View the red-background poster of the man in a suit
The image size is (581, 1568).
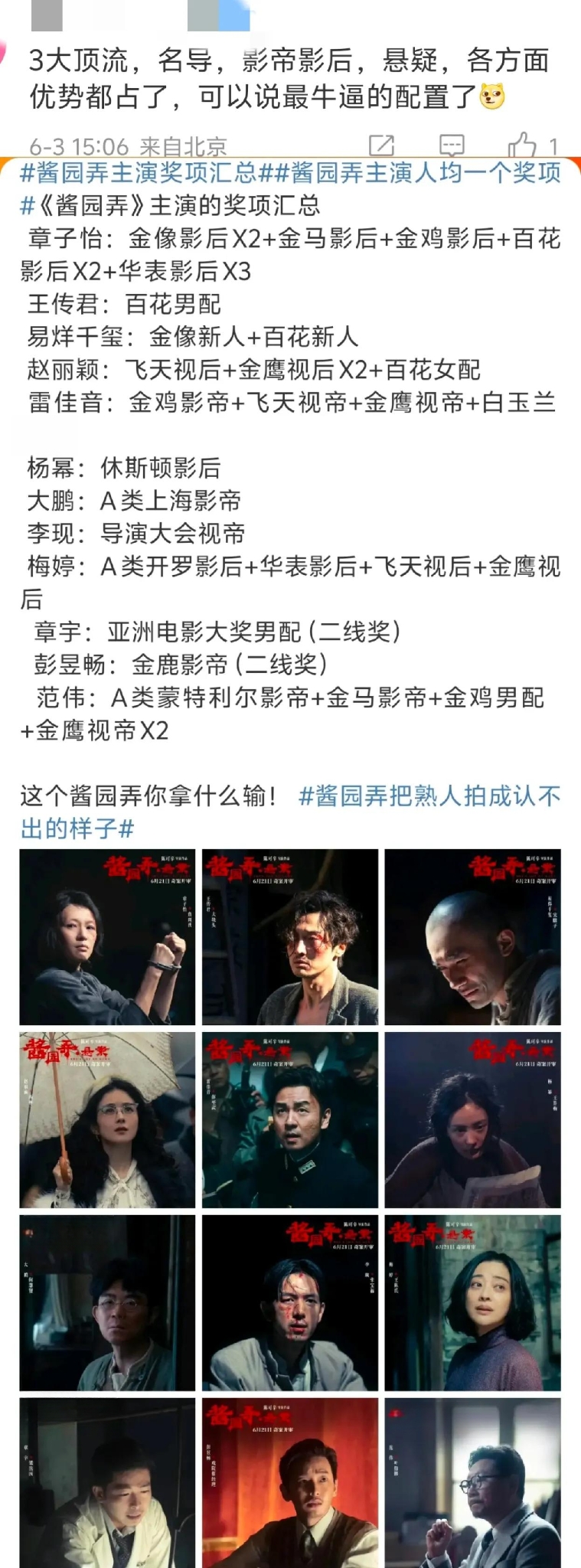click(290, 1482)
